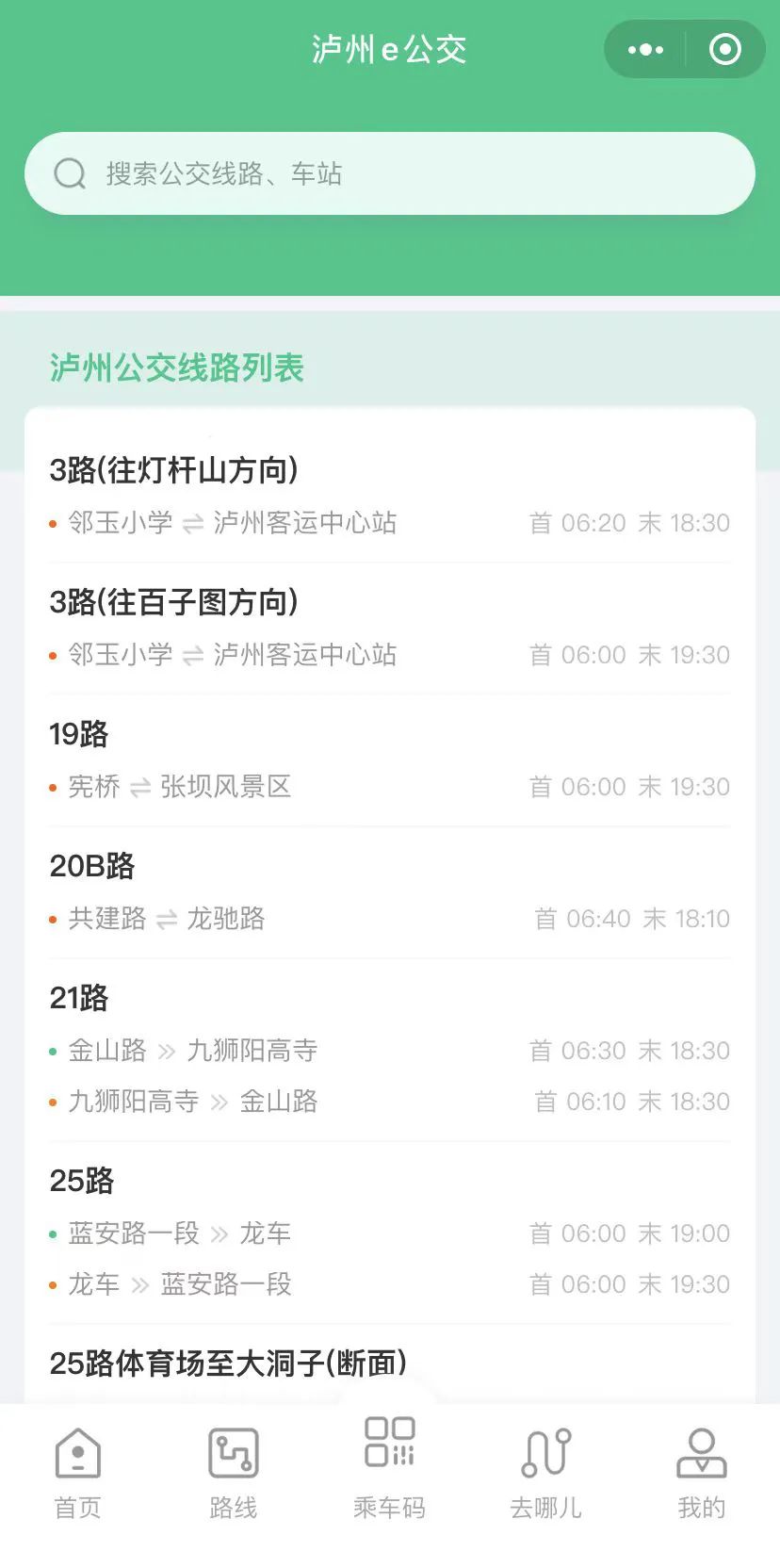Click the green orange direction indicator dot
This screenshot has width=780, height=1568.
(x=53, y=1051)
